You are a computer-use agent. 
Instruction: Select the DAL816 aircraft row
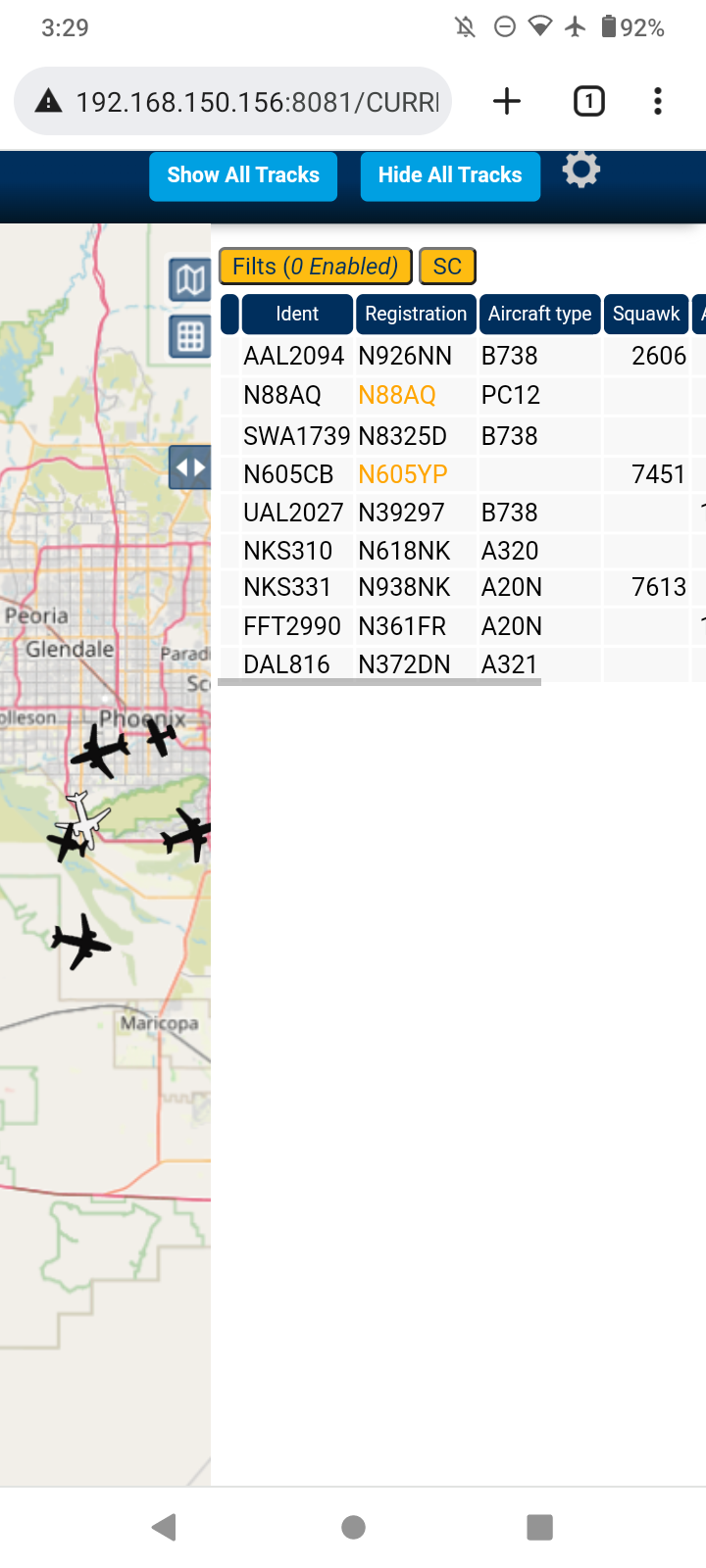pos(463,664)
